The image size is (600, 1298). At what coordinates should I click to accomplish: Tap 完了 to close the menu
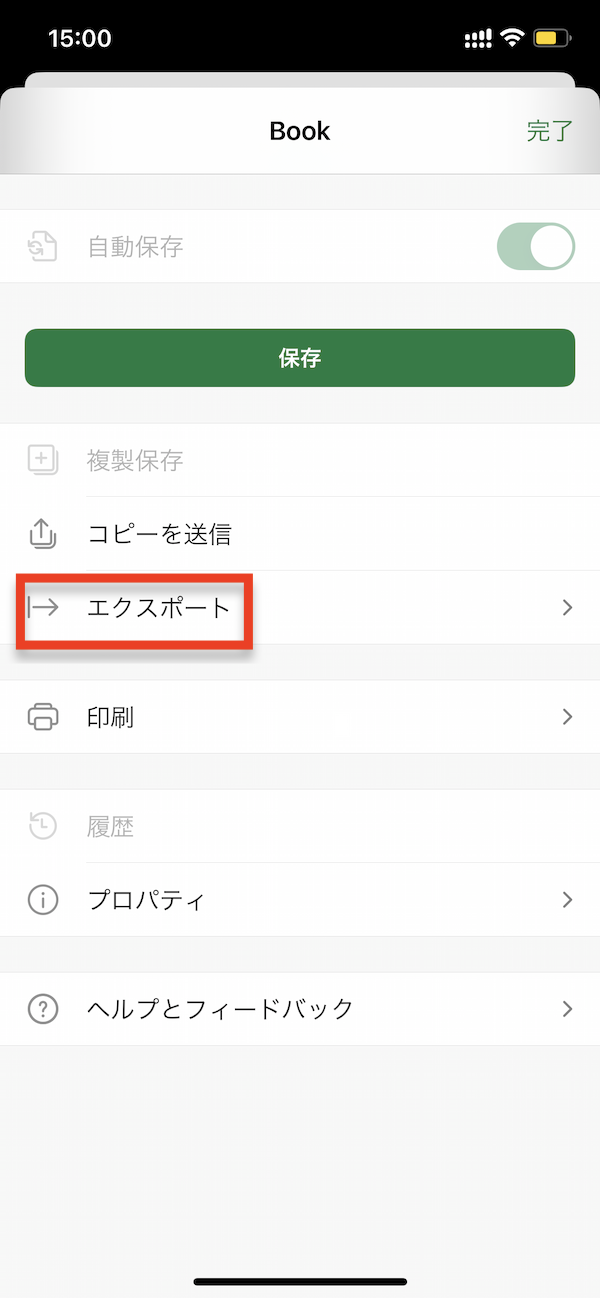coord(549,131)
